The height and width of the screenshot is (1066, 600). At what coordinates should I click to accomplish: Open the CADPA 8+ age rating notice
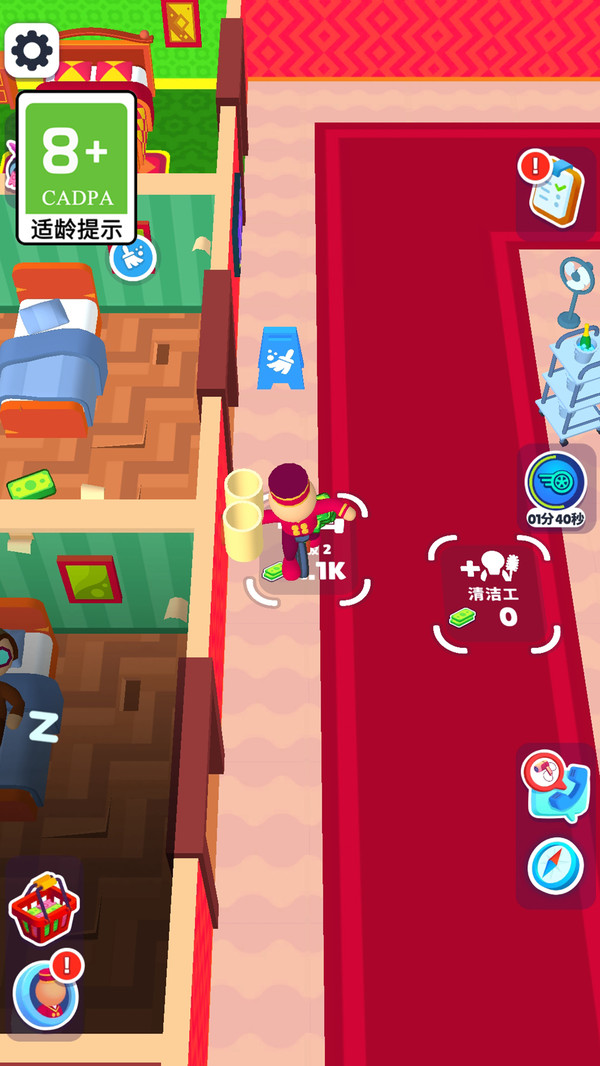(76, 167)
